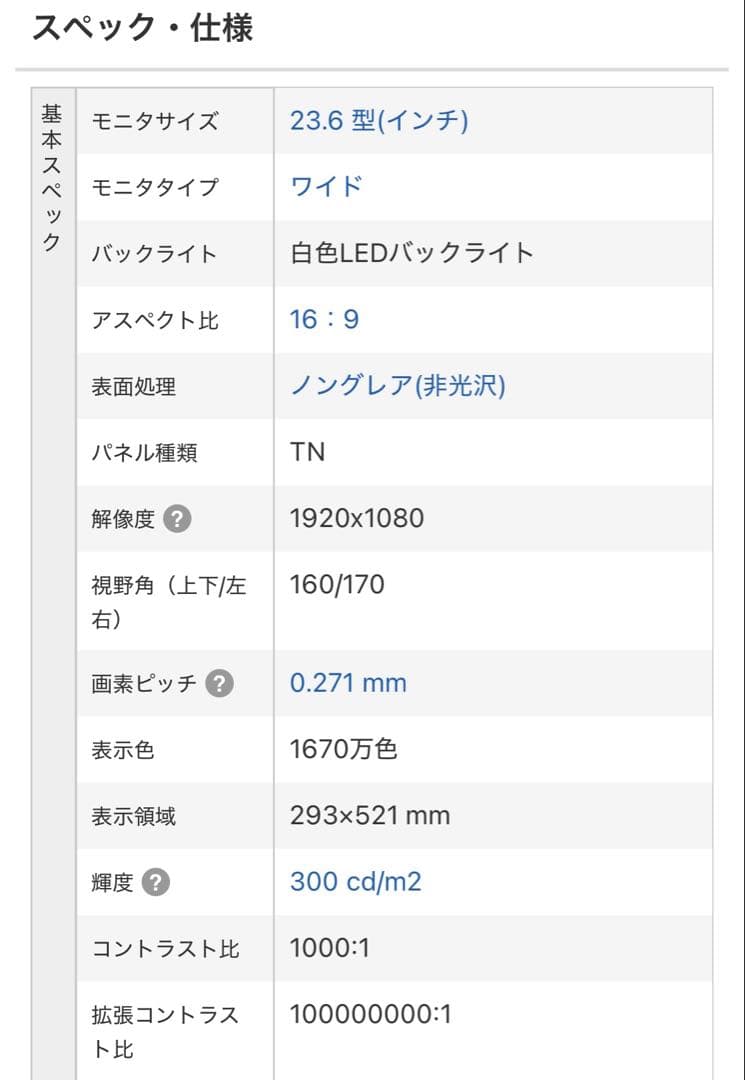Follow the ワイド monitor type link

point(326,187)
